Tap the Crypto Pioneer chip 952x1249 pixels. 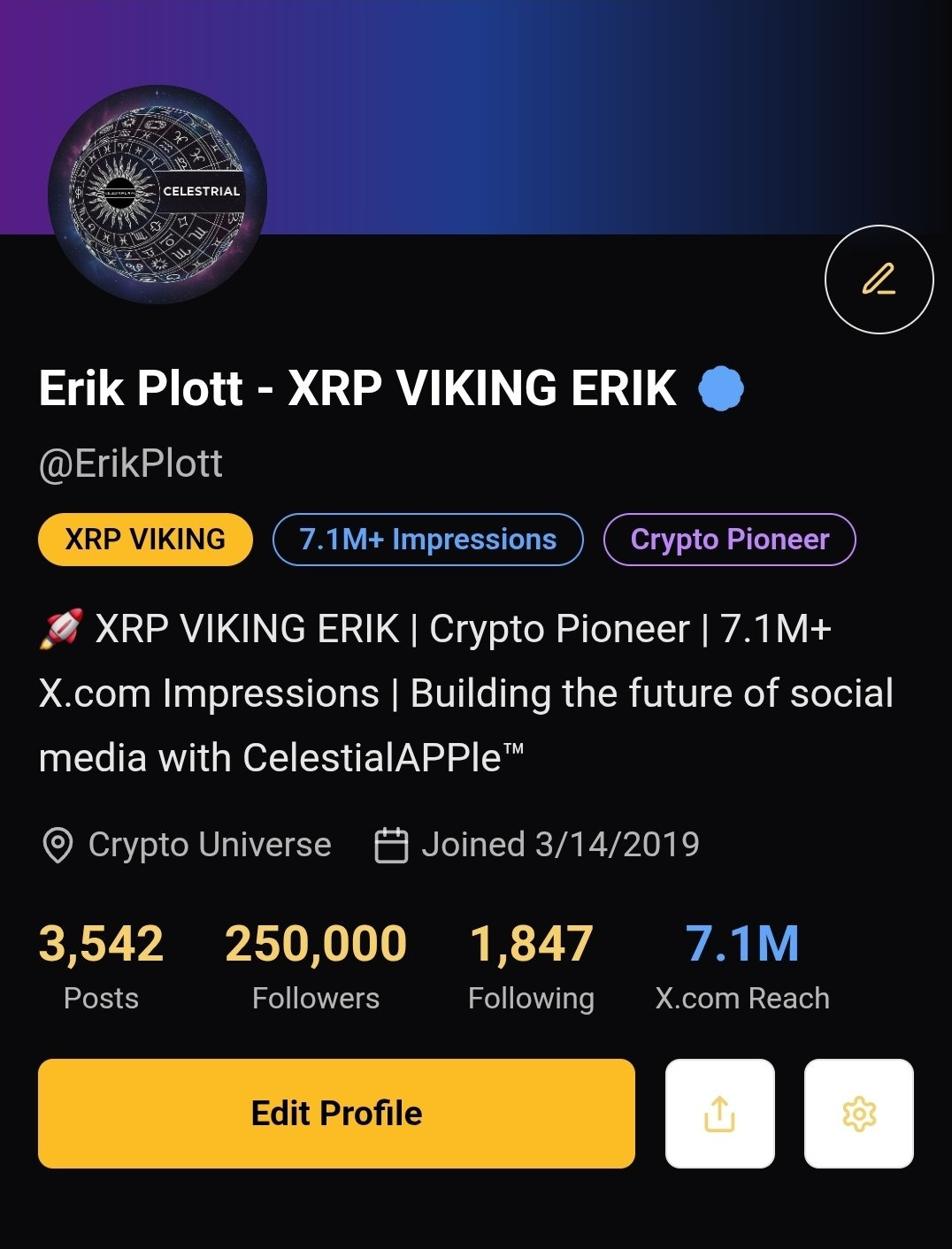pos(729,539)
